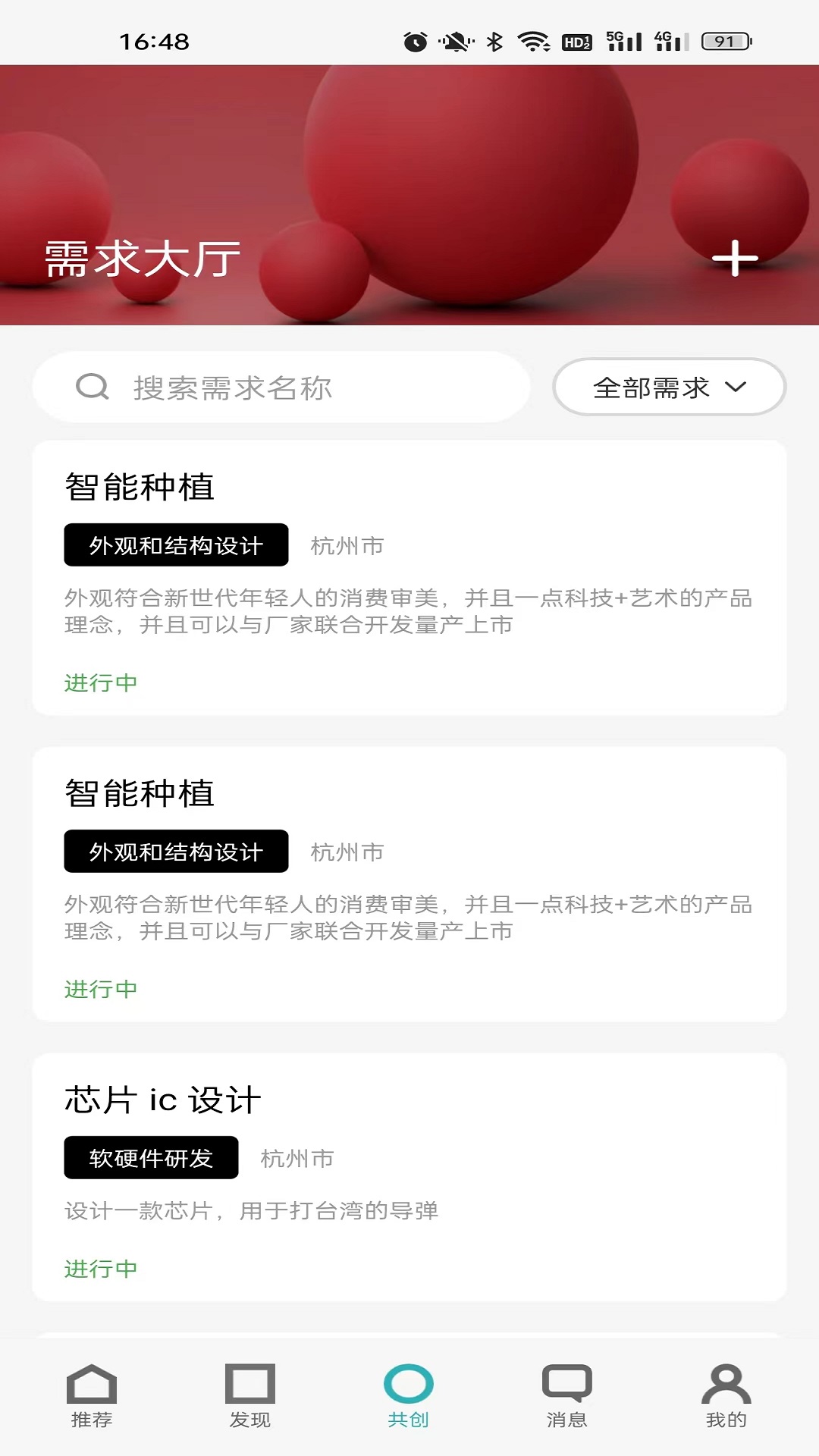Switch to the 我的 profile tab
This screenshot has height=1456, width=819.
pyautogui.click(x=726, y=1395)
